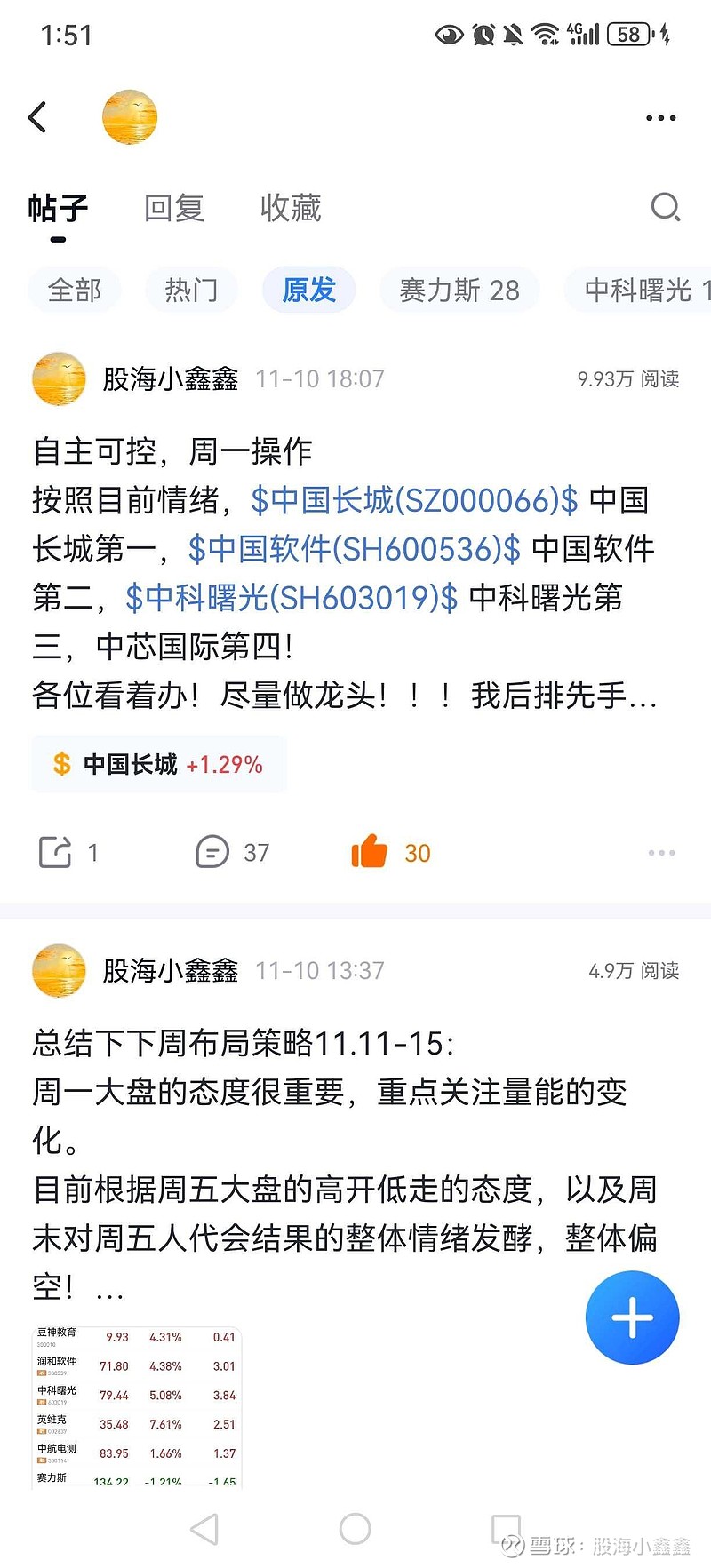Open the $中科曙光(SH603019)$ stock link
711x1568 pixels.
[x=292, y=598]
